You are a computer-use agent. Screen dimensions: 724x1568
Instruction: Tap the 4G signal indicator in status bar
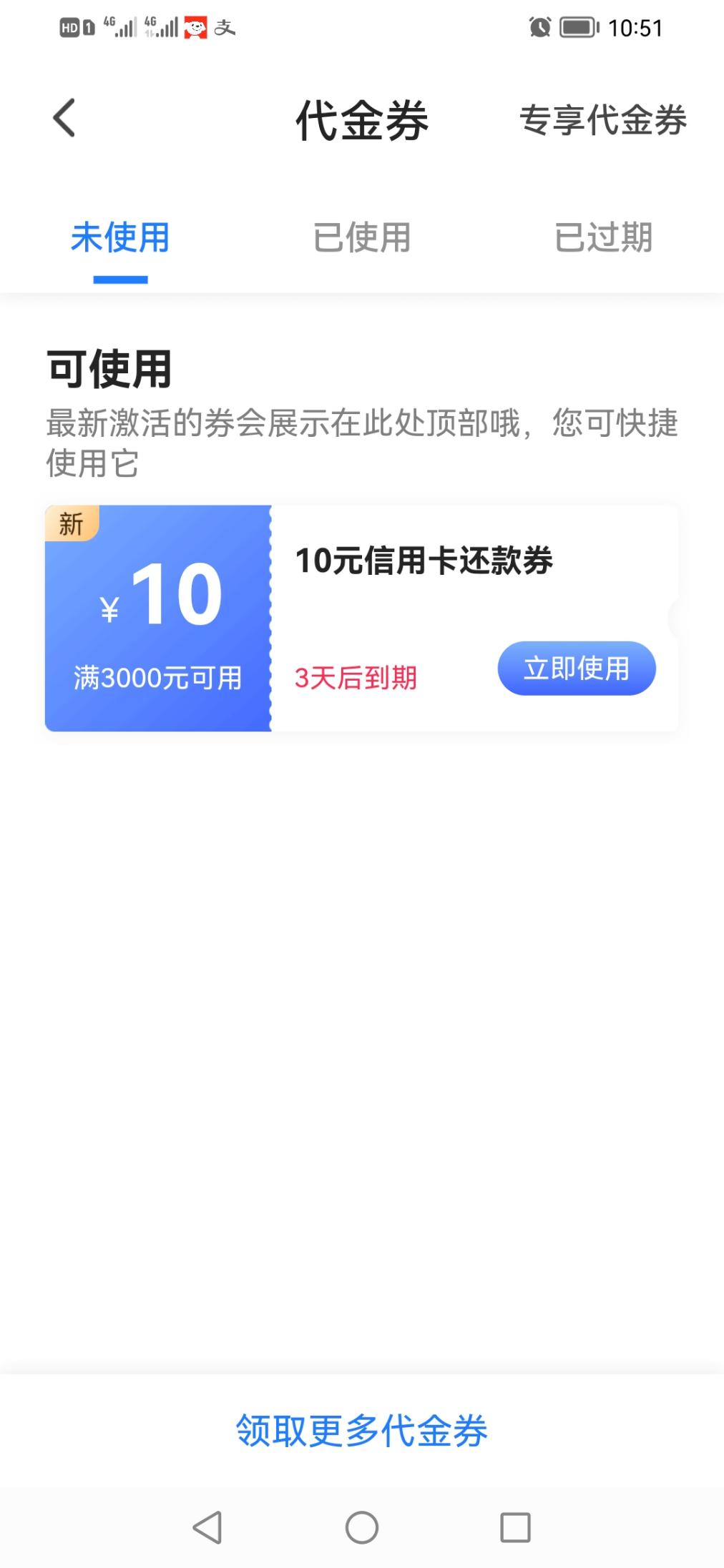point(122,27)
